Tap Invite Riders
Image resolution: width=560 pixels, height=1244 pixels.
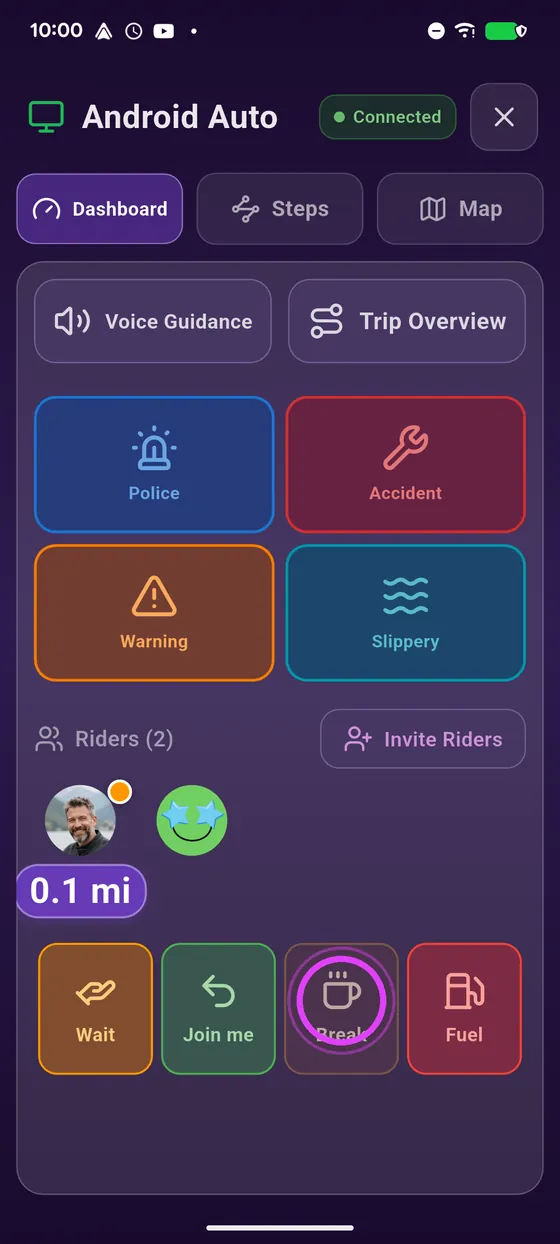pos(423,739)
